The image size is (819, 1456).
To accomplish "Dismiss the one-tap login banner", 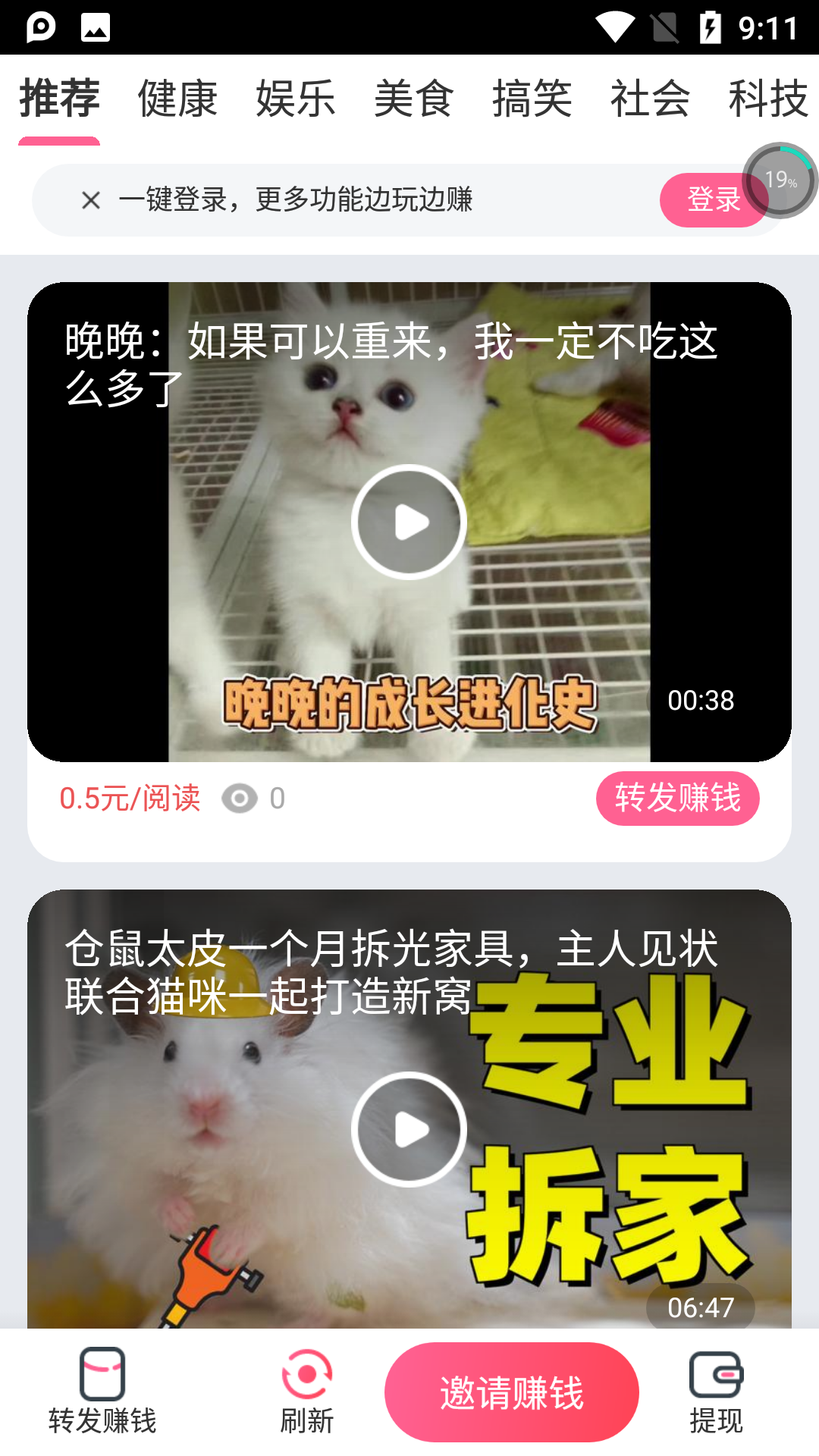I will click(x=91, y=200).
